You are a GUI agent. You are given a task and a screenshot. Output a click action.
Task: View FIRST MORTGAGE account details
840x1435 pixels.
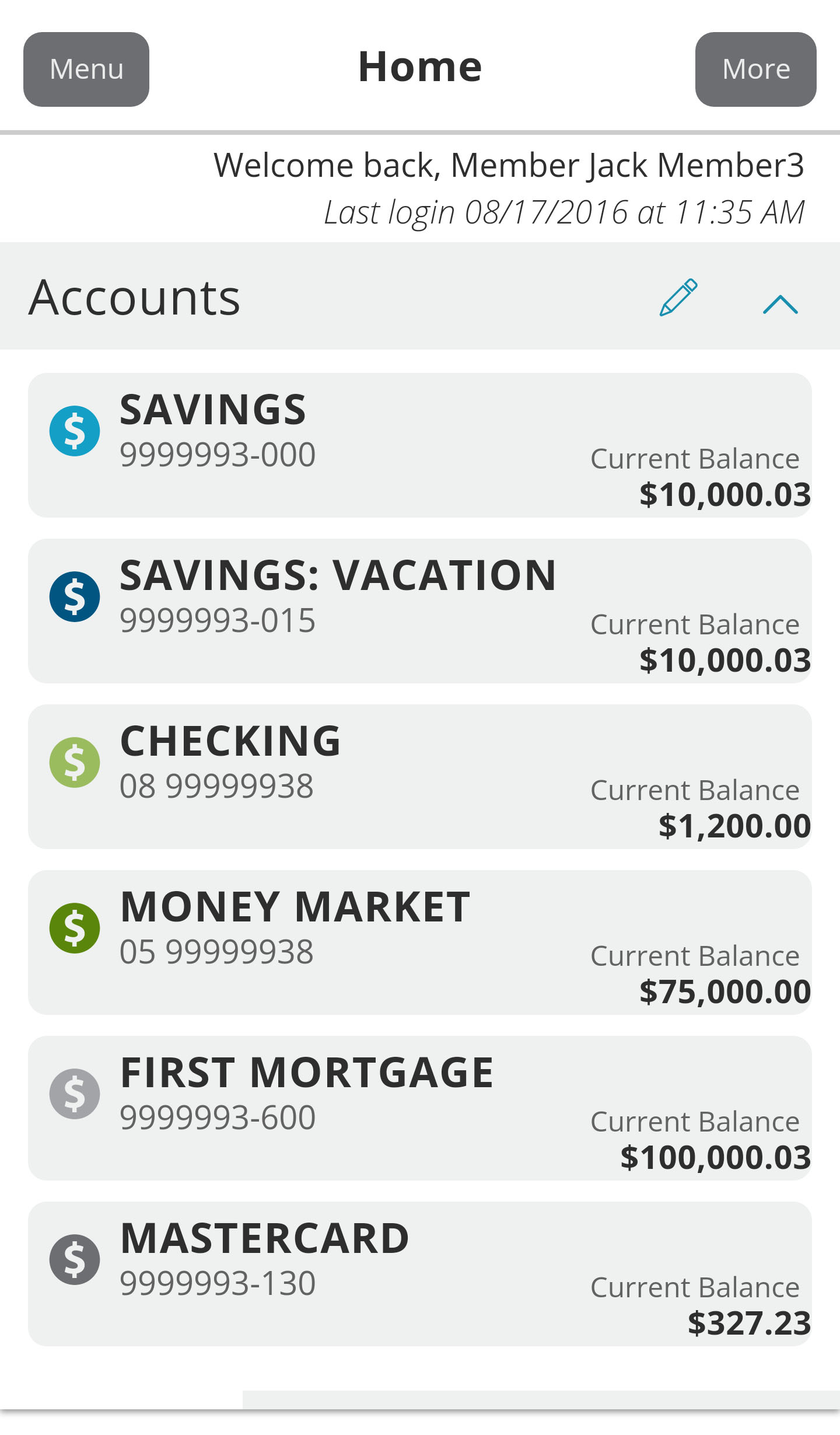pos(420,1108)
